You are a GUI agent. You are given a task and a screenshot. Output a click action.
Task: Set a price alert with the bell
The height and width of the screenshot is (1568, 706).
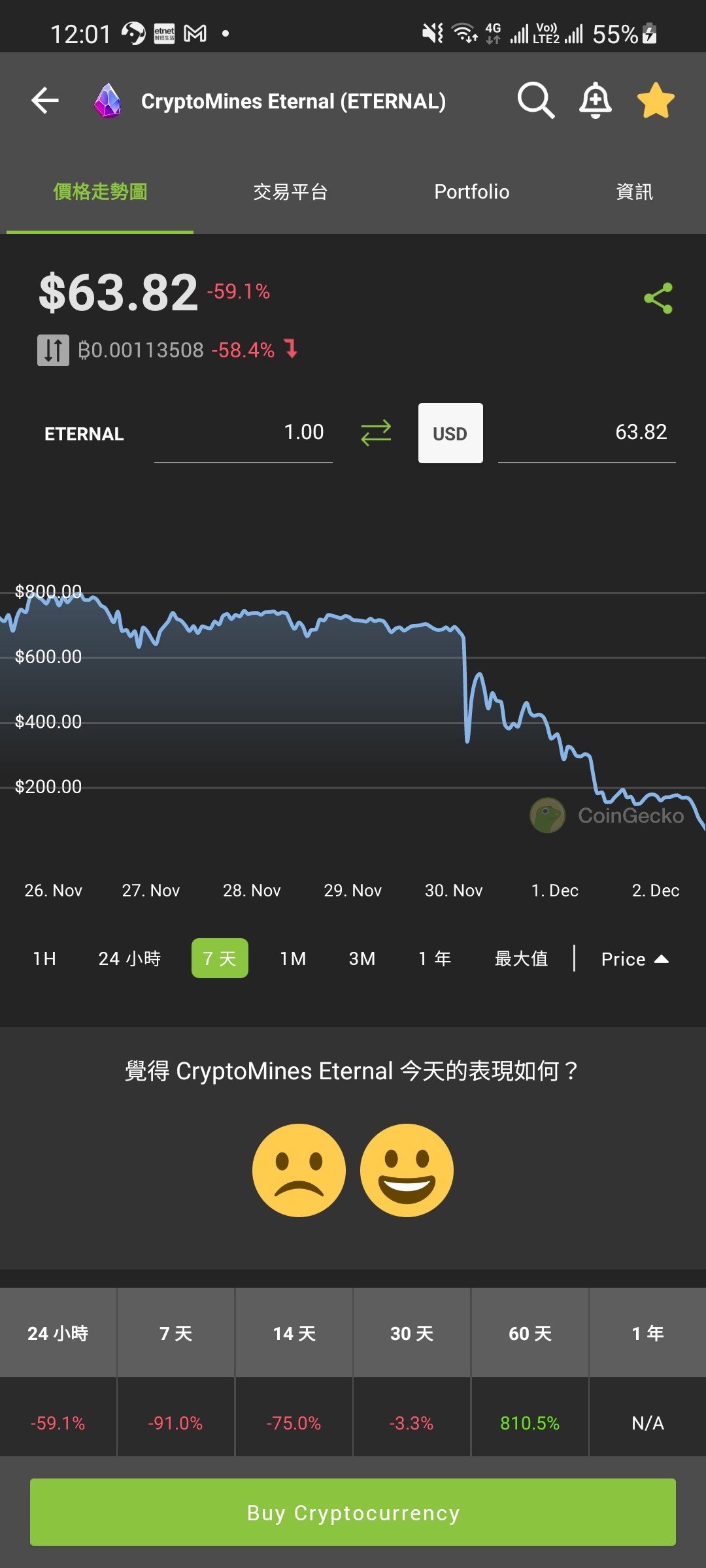click(x=596, y=101)
